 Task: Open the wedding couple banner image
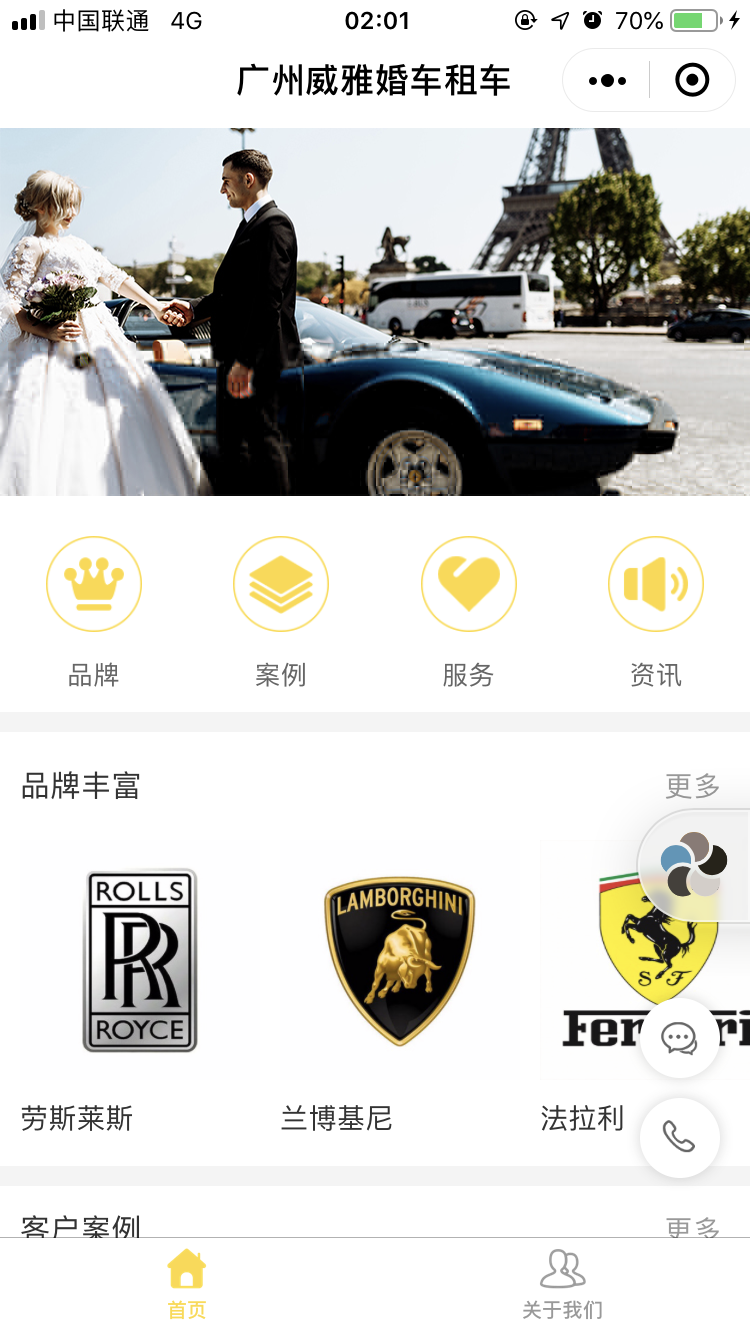pyautogui.click(x=375, y=312)
